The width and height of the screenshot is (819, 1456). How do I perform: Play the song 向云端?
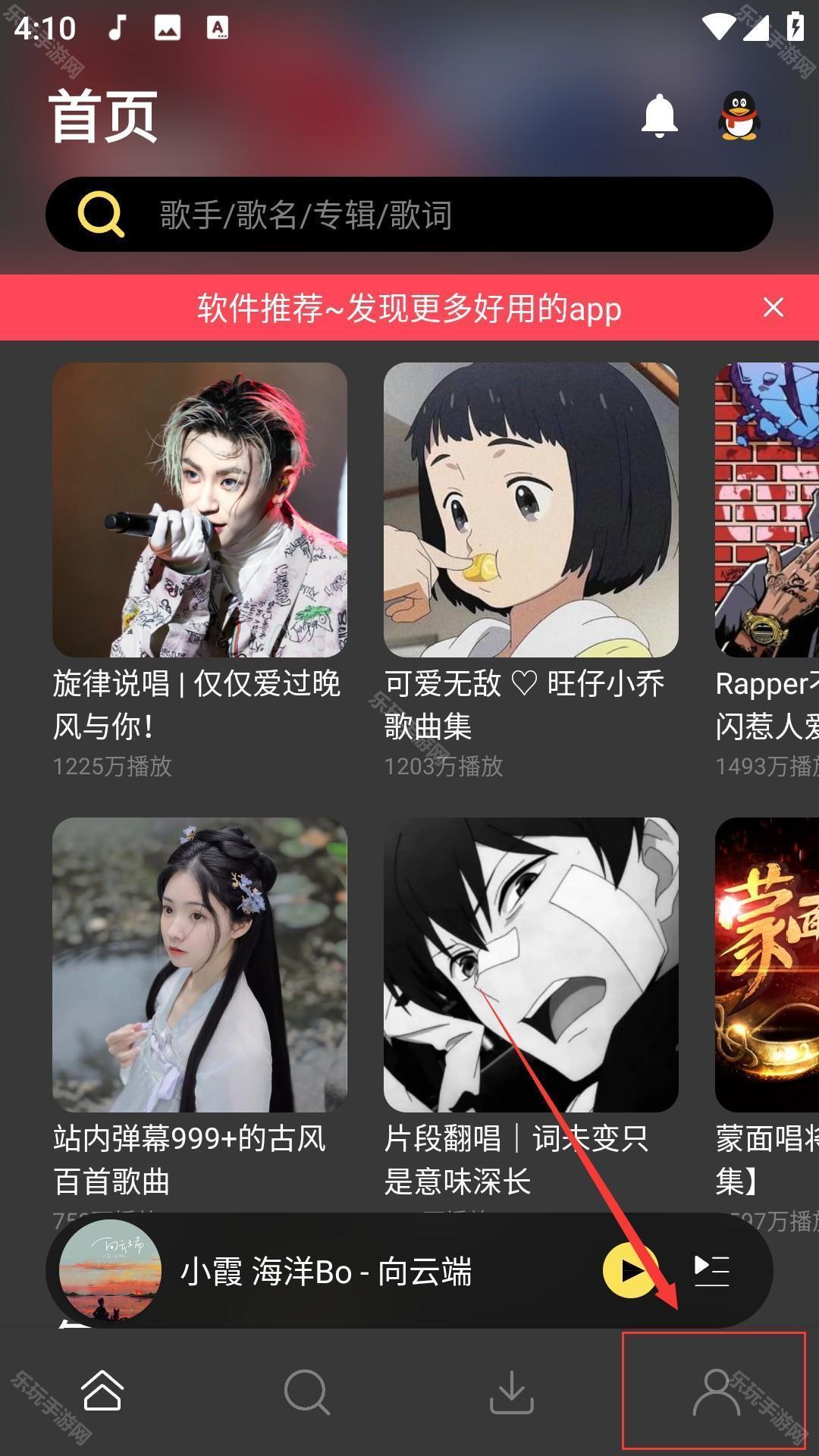(630, 1270)
